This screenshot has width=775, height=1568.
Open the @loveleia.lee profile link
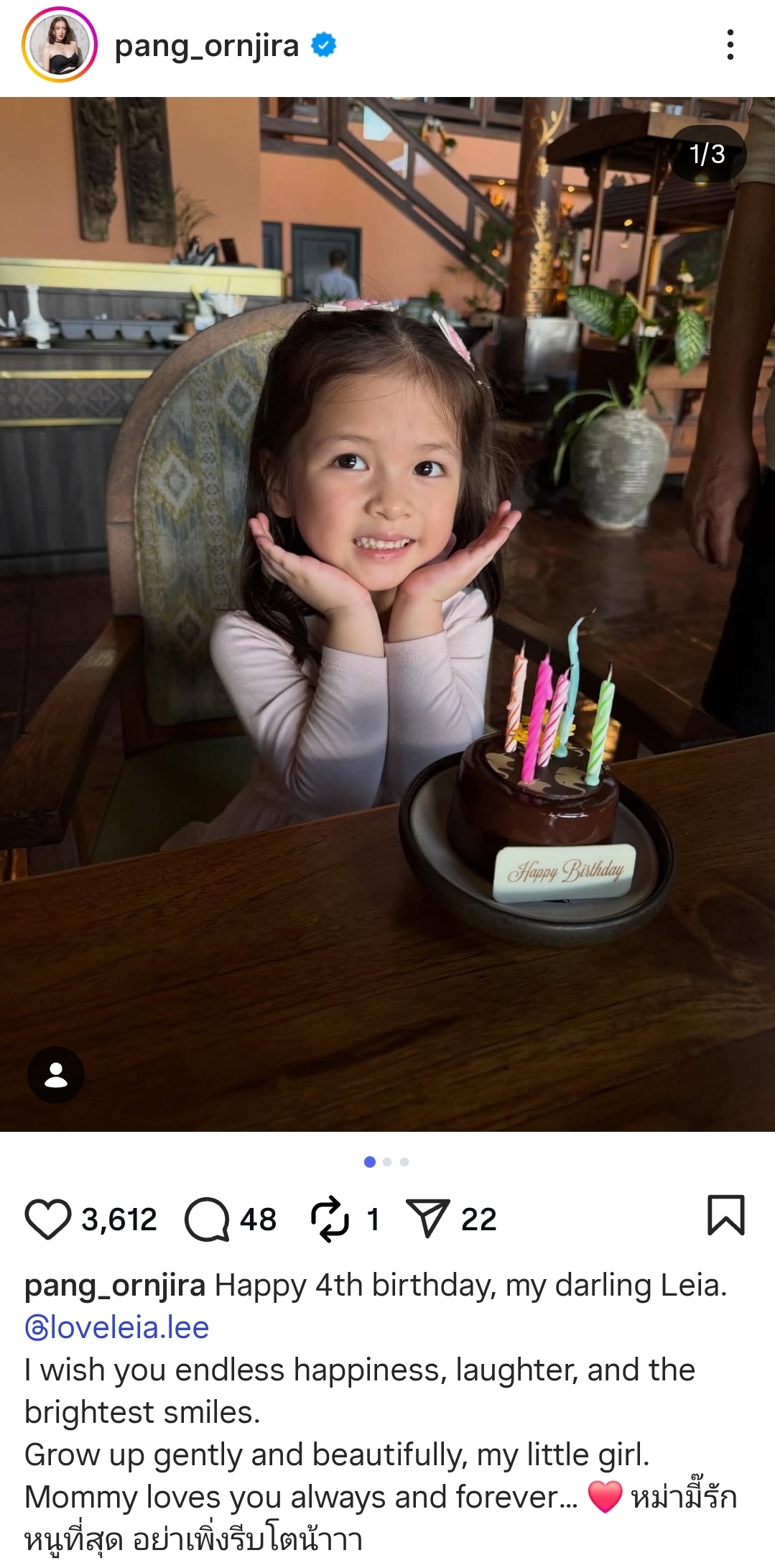(x=117, y=1327)
